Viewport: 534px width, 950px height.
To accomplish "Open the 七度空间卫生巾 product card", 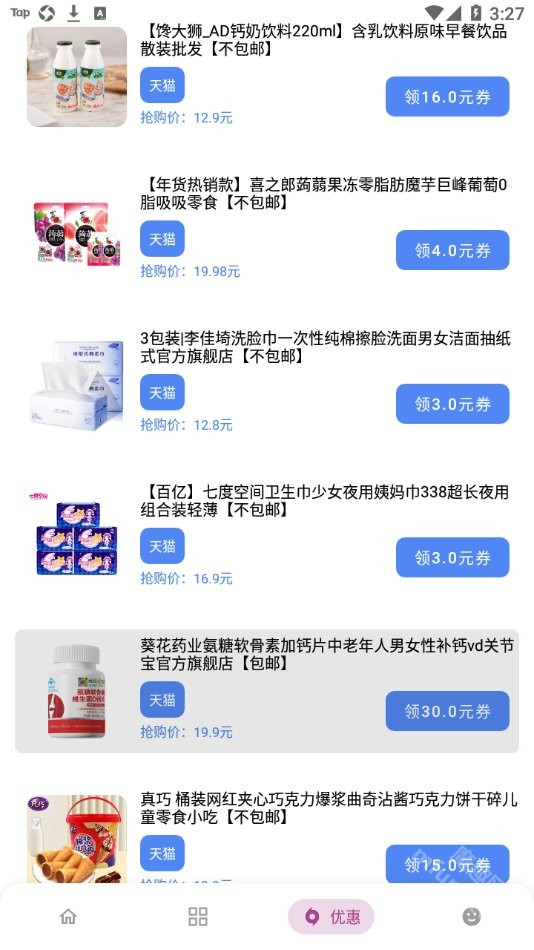I will click(267, 537).
